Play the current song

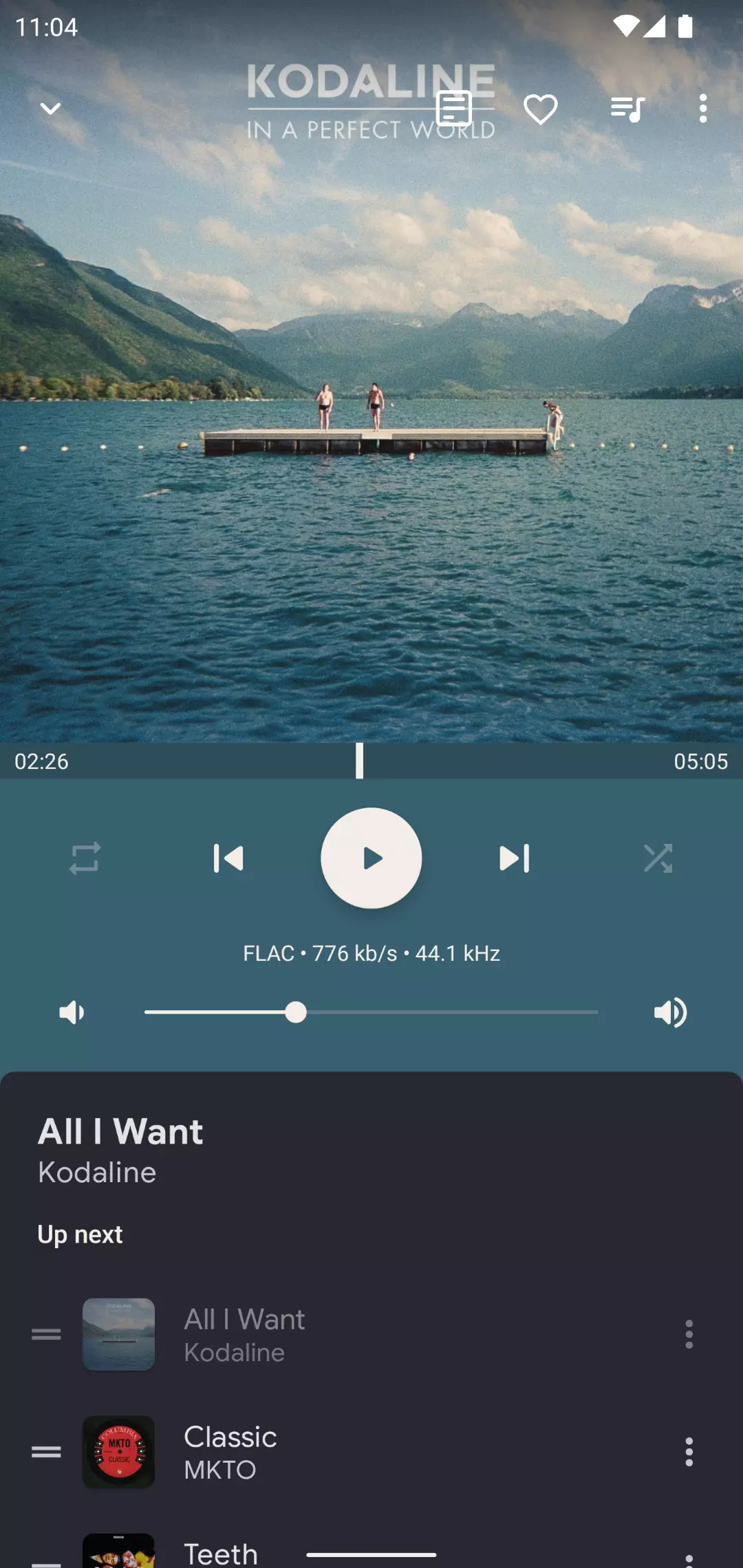371,858
